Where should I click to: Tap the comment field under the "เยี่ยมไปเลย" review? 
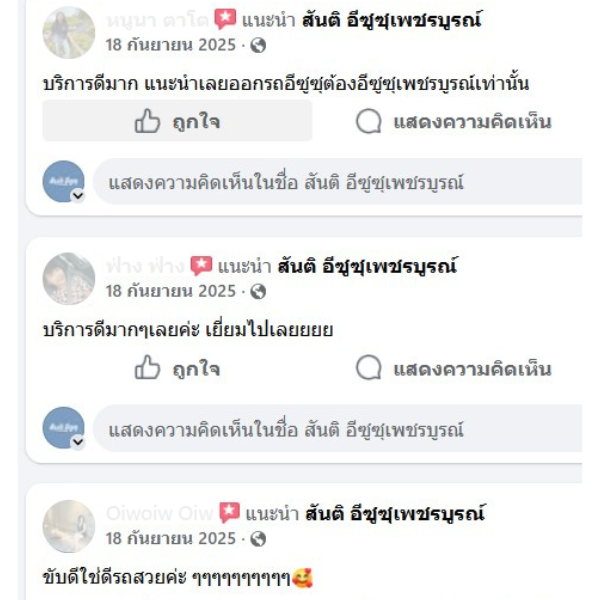point(330,430)
